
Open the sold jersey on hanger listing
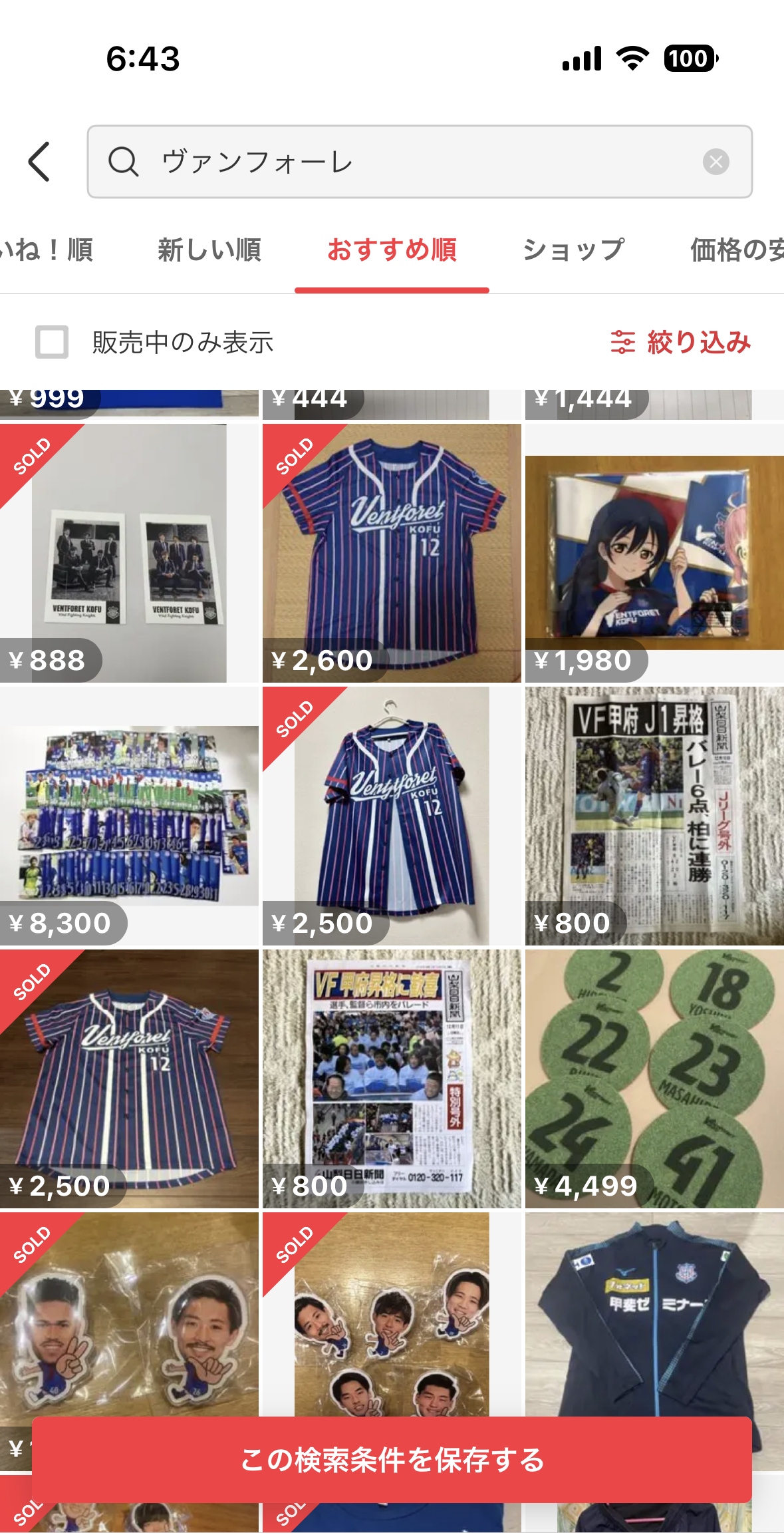392,816
